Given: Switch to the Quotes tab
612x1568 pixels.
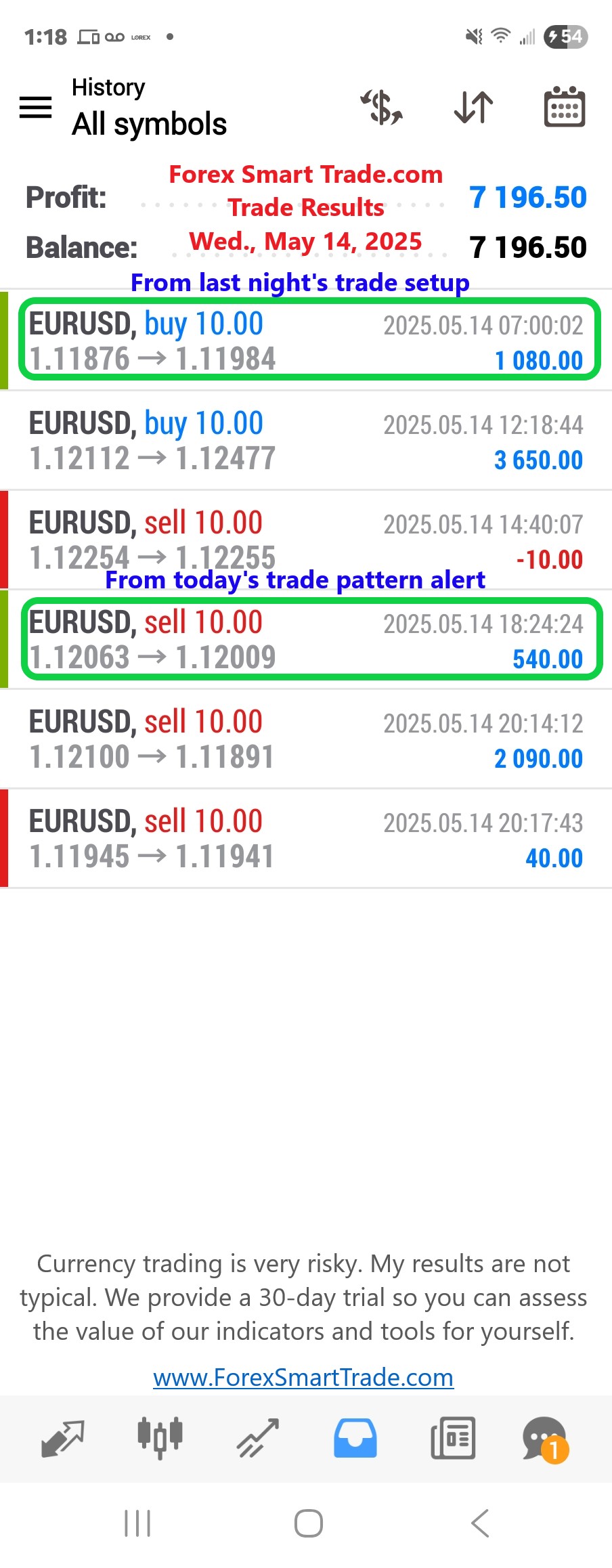Looking at the screenshot, I should (x=62, y=1438).
